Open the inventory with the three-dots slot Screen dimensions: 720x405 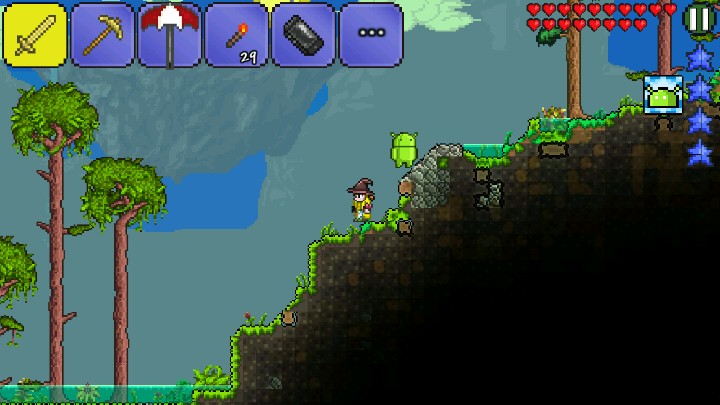pyautogui.click(x=371, y=35)
